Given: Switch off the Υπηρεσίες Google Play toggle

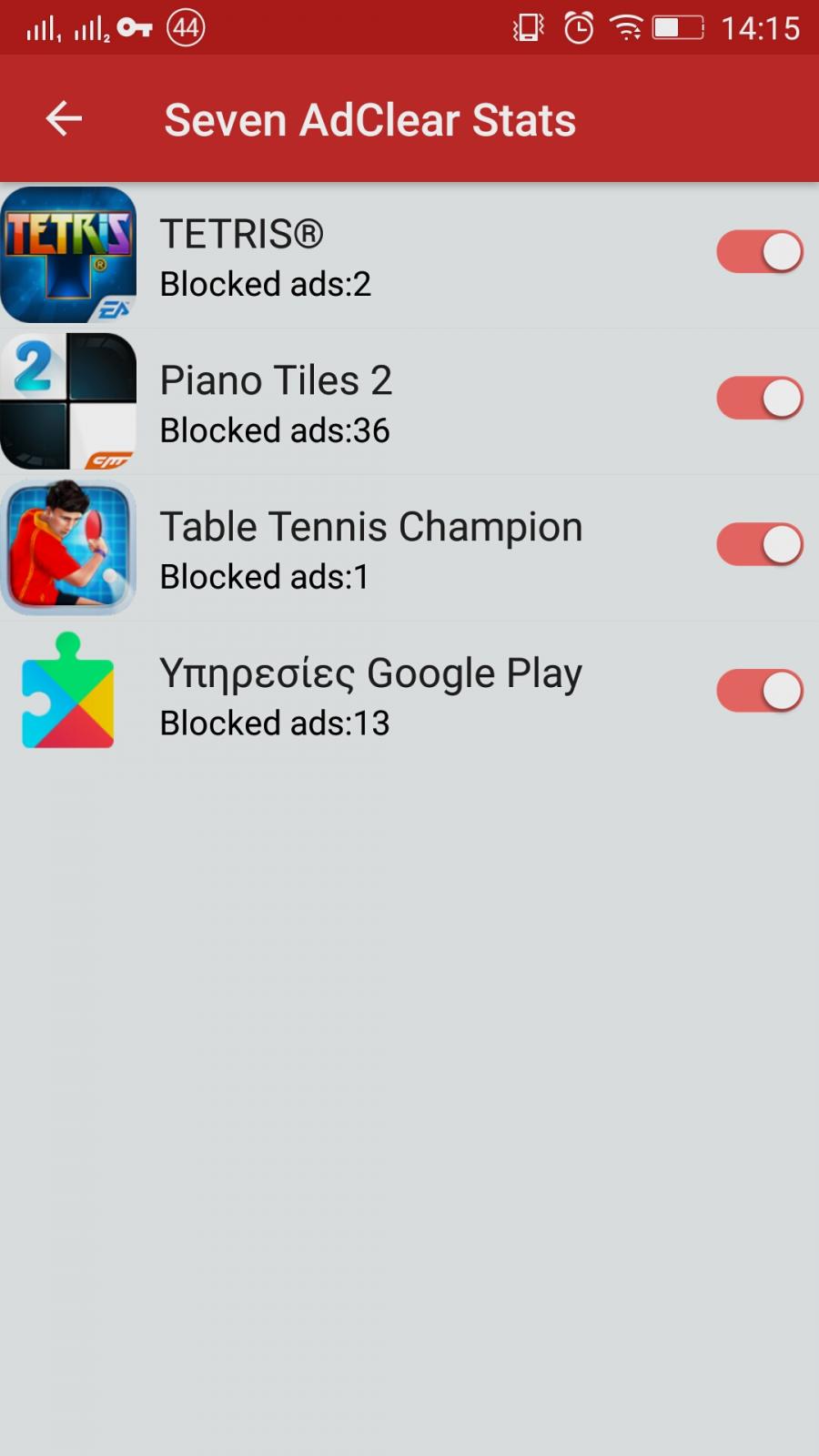Looking at the screenshot, I should [760, 692].
